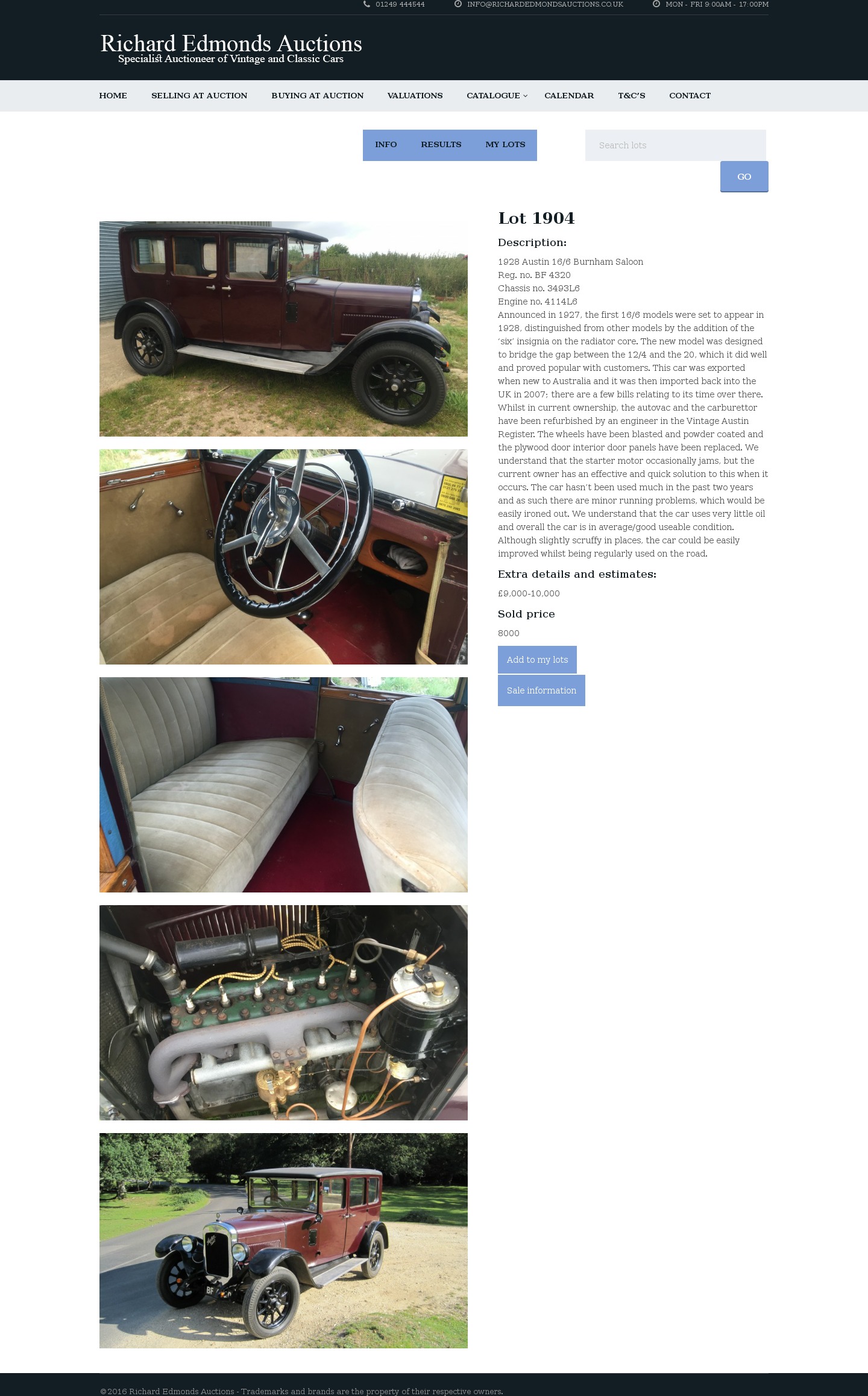The image size is (868, 1396).
Task: Open the engine bay photo
Action: [283, 1012]
